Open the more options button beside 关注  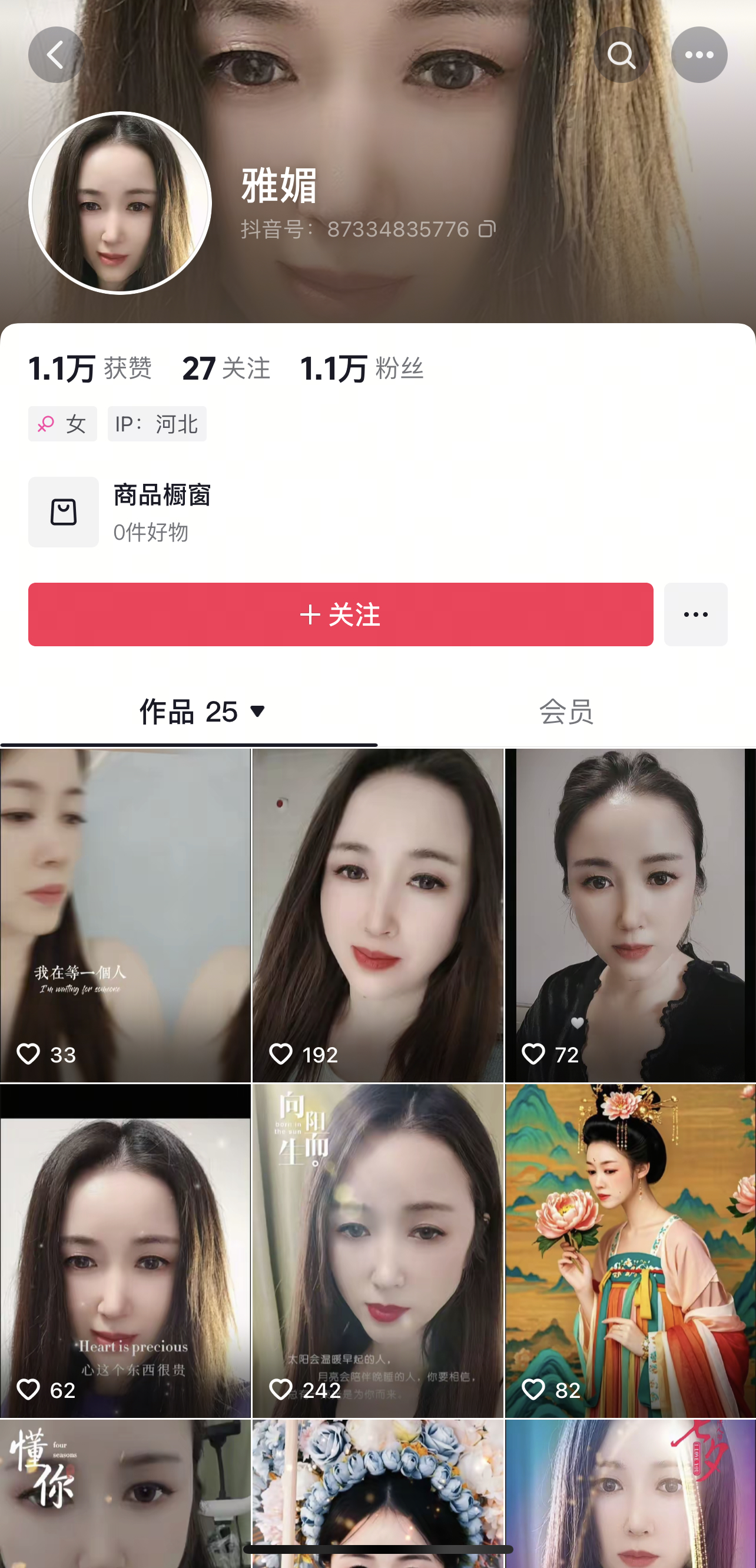(695, 615)
